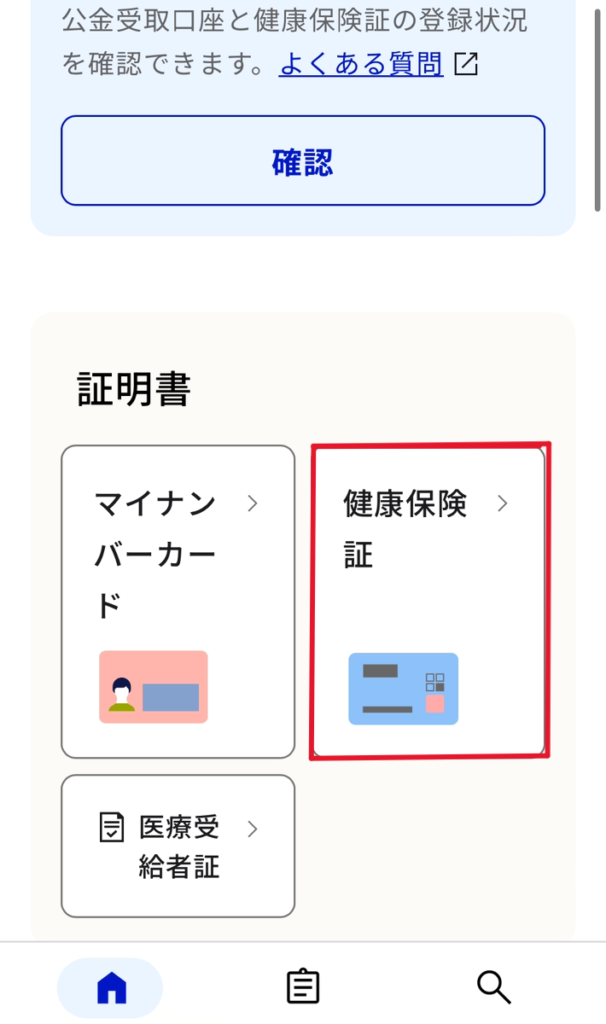Open the 医療受給者証 card
The width and height of the screenshot is (606, 1024).
point(178,846)
